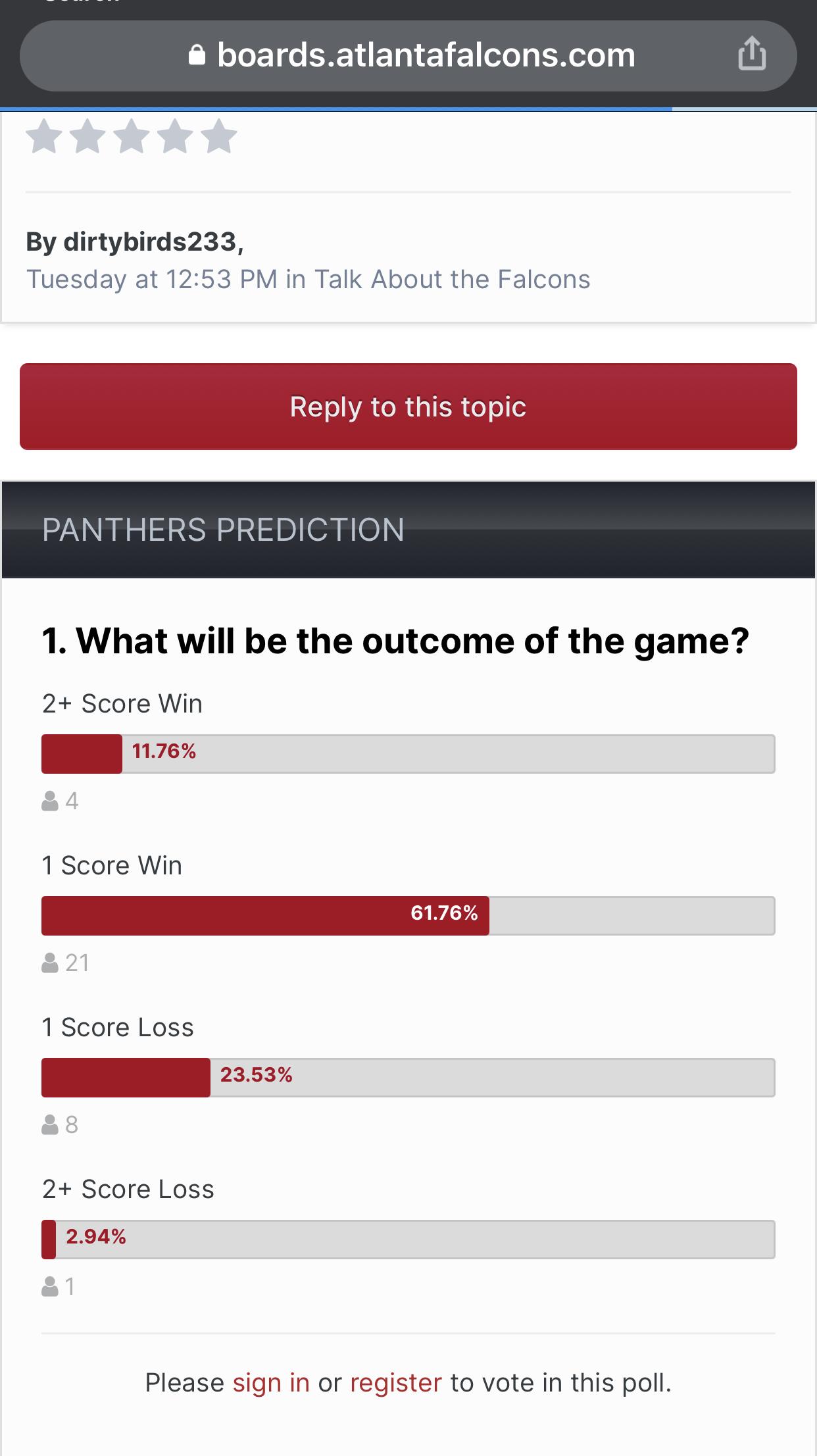Image resolution: width=817 pixels, height=1456 pixels.
Task: Open the Talk About the Falcons forum
Action: (x=452, y=279)
